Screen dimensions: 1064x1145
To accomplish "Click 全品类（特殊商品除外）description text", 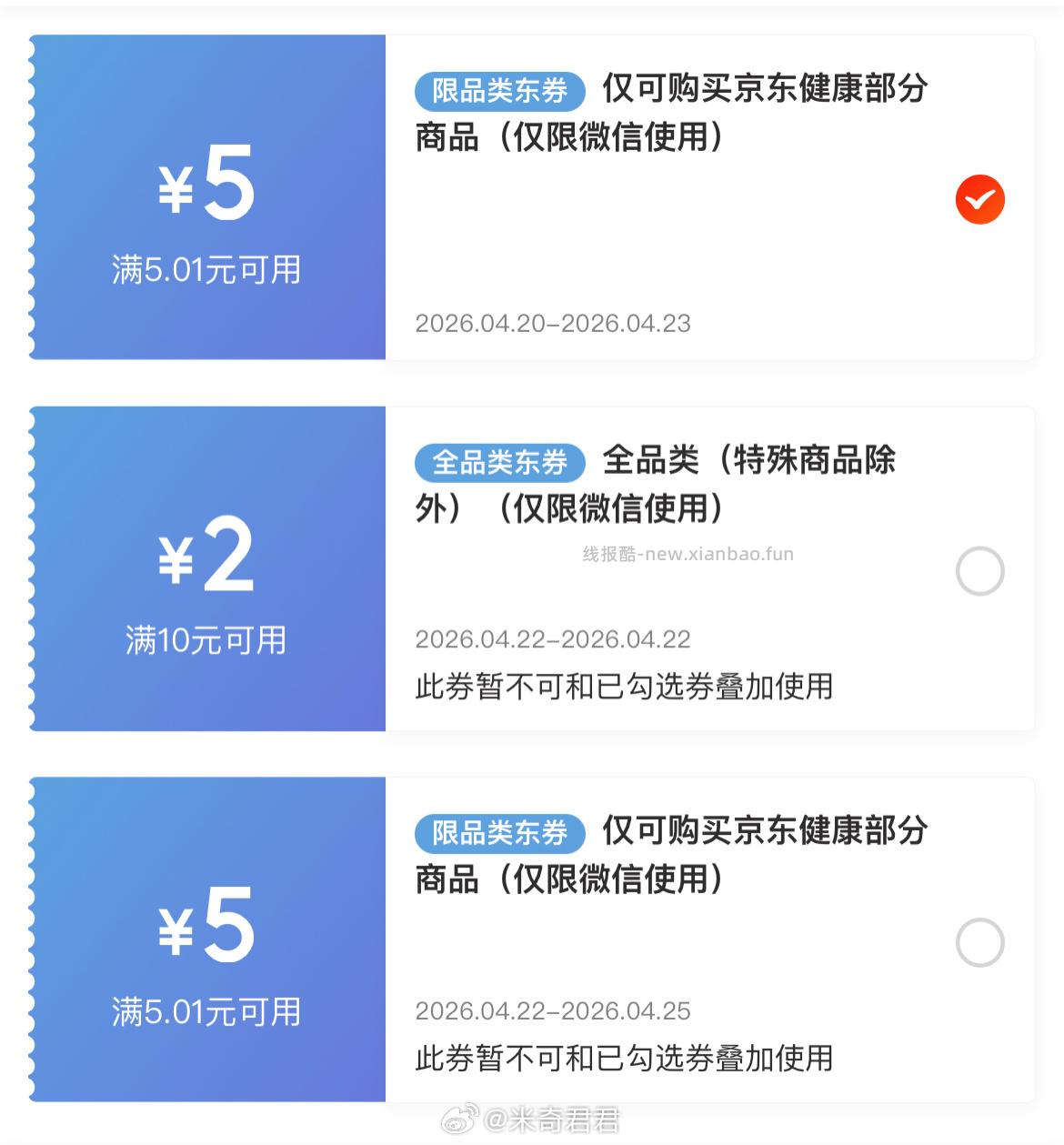I will (x=750, y=462).
